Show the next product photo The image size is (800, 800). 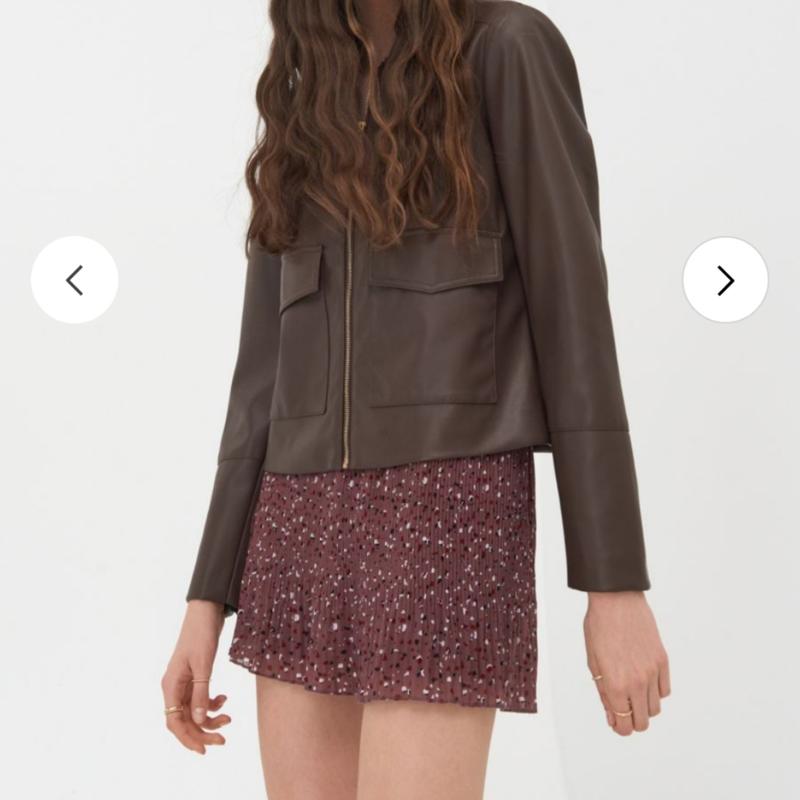pyautogui.click(x=726, y=280)
